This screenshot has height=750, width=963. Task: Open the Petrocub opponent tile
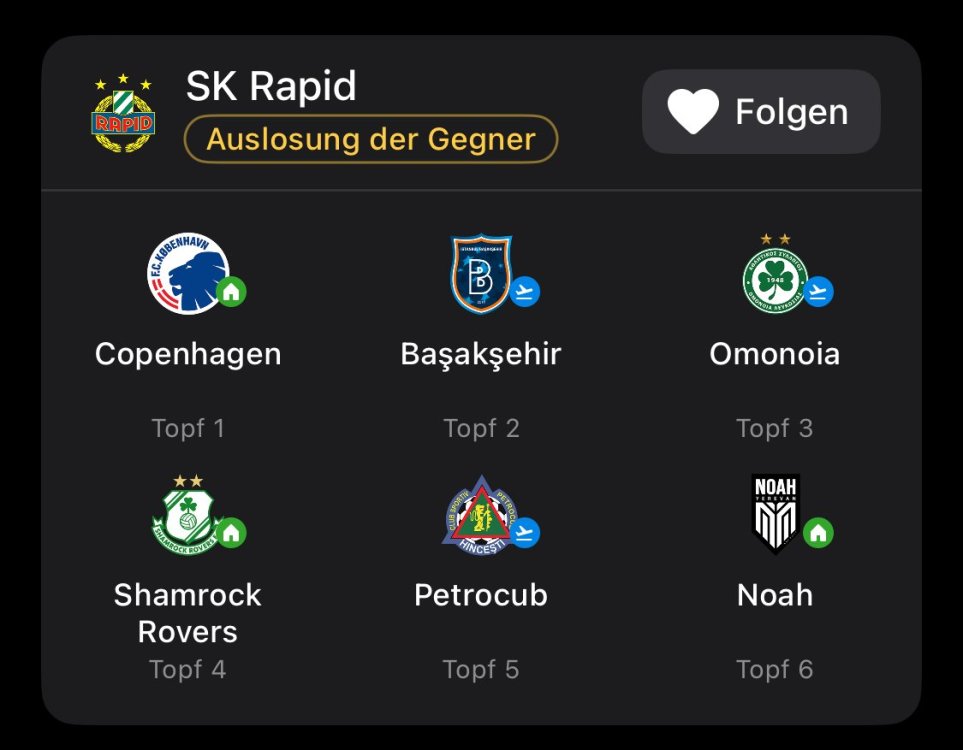tap(481, 570)
